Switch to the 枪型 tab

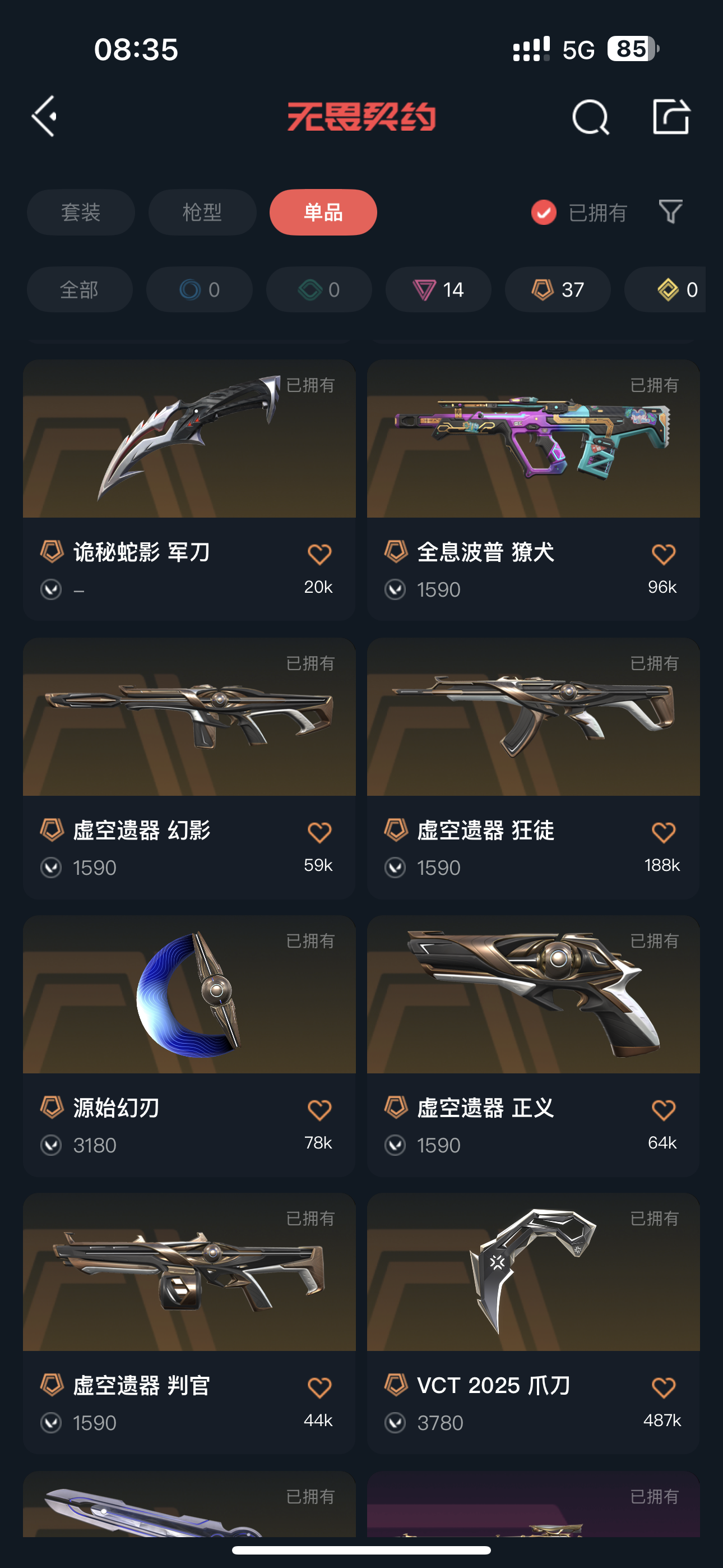point(202,213)
